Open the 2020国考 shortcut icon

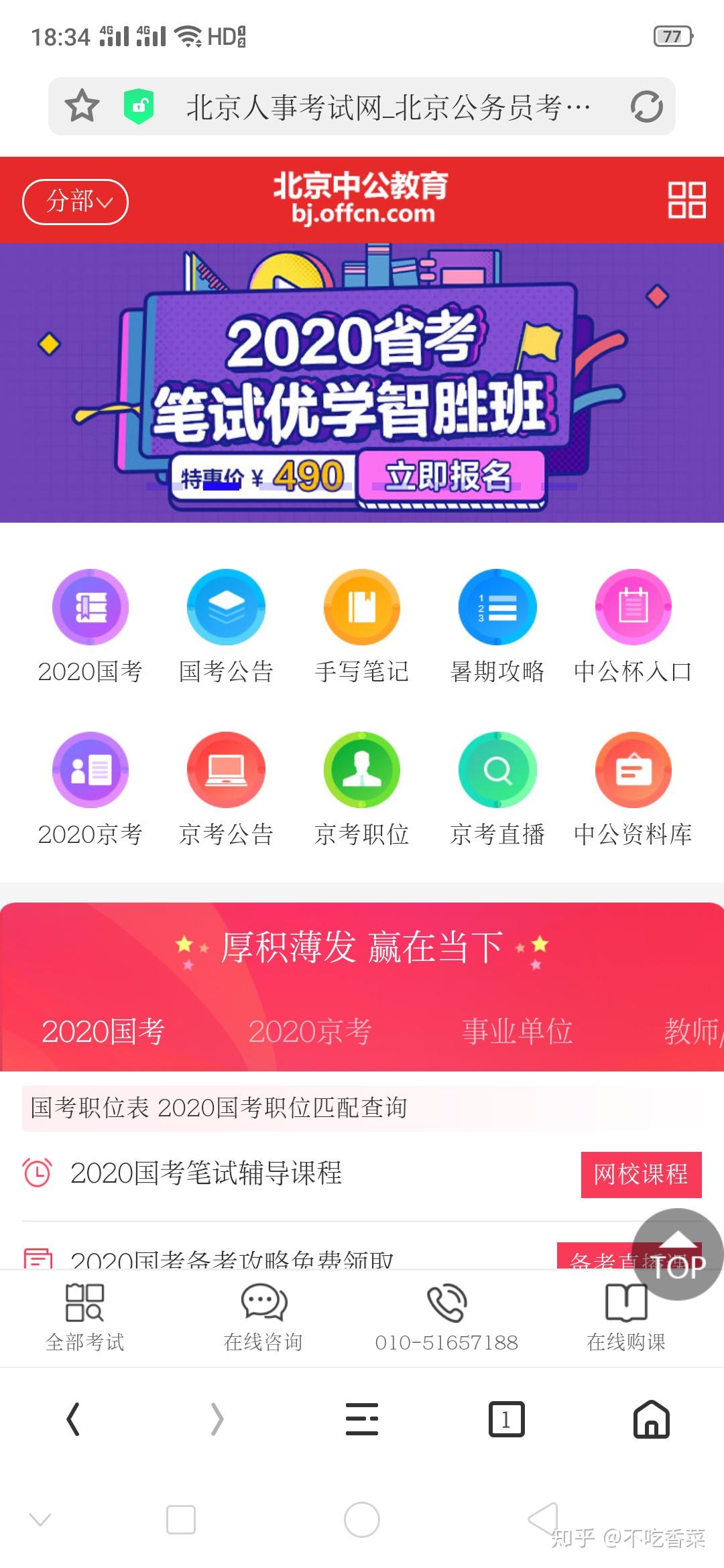coord(90,607)
